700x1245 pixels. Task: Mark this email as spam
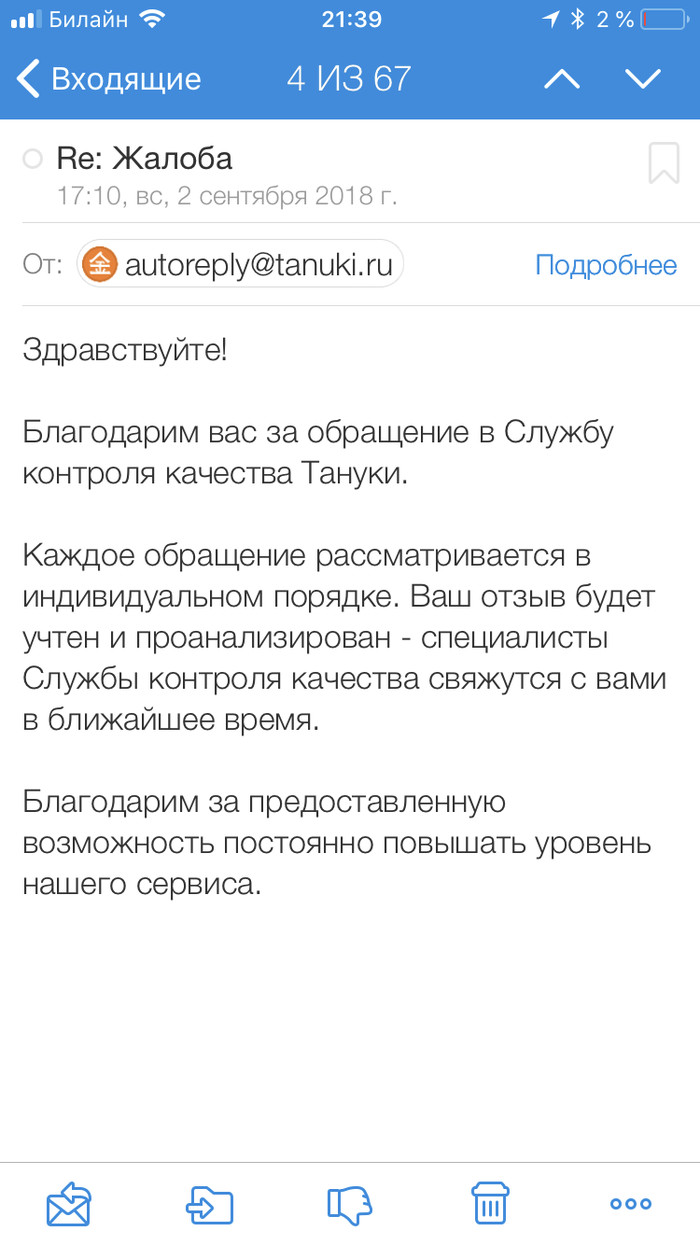coord(349,1204)
